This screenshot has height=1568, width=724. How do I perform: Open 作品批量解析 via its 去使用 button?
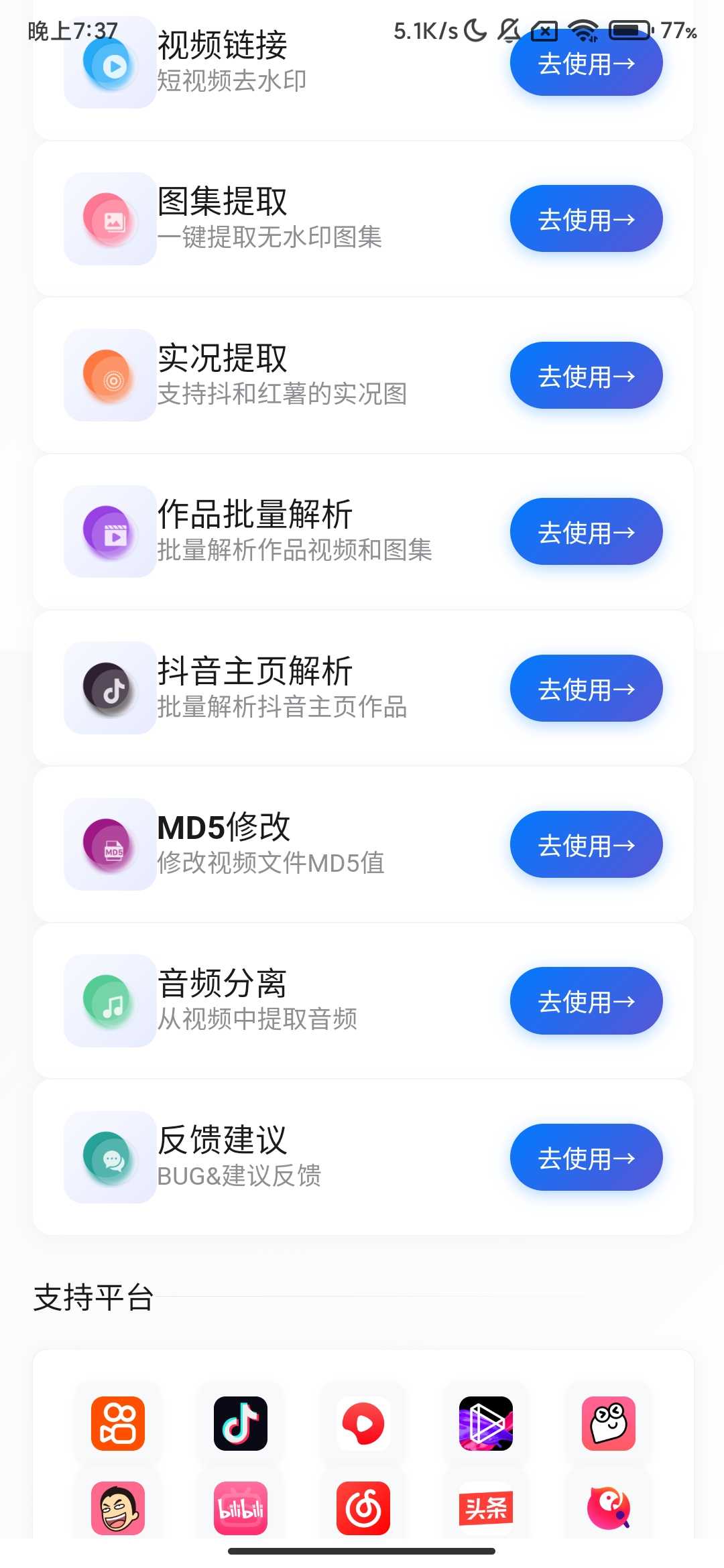point(586,531)
